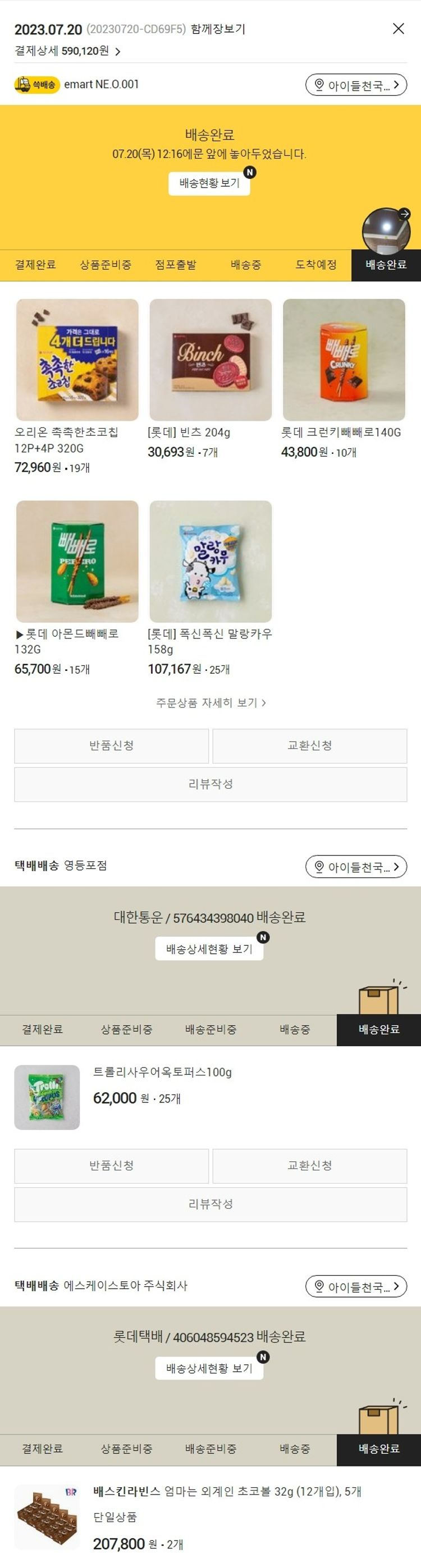Open 배스킨라빈스 초코볼 product
Image resolution: width=421 pixels, height=1568 pixels.
click(47, 1516)
